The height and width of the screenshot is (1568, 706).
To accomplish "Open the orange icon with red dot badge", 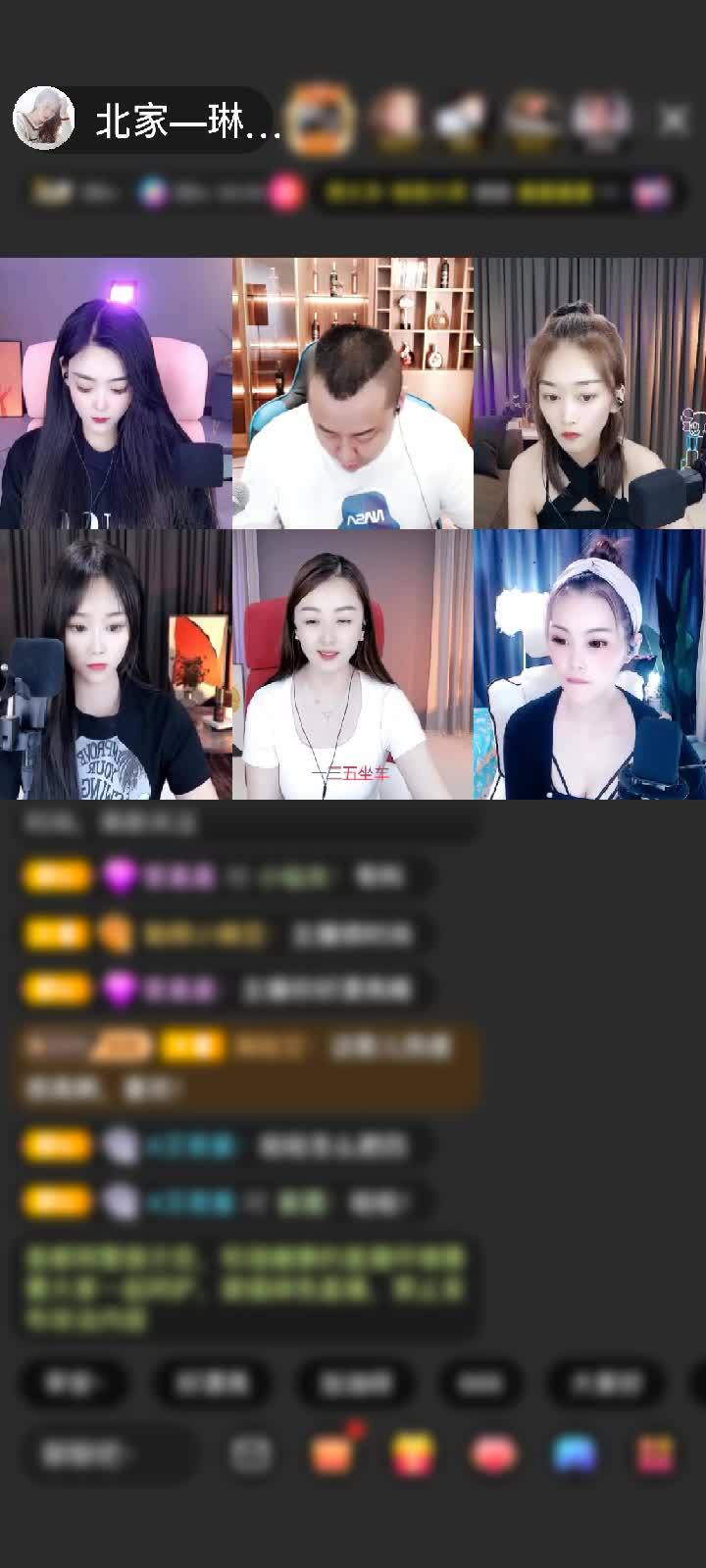I will [x=332, y=1454].
